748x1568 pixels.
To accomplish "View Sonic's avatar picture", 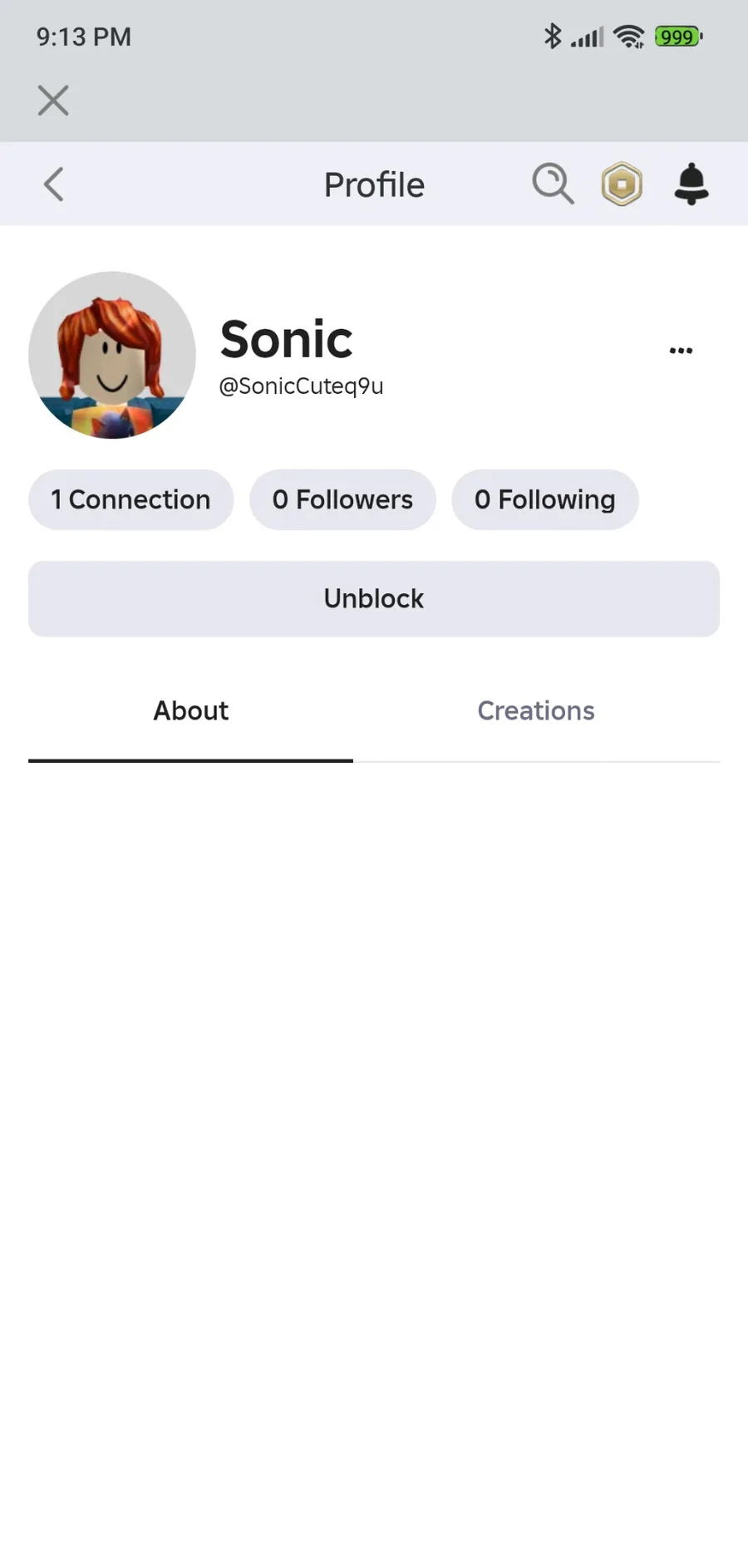I will coord(112,355).
